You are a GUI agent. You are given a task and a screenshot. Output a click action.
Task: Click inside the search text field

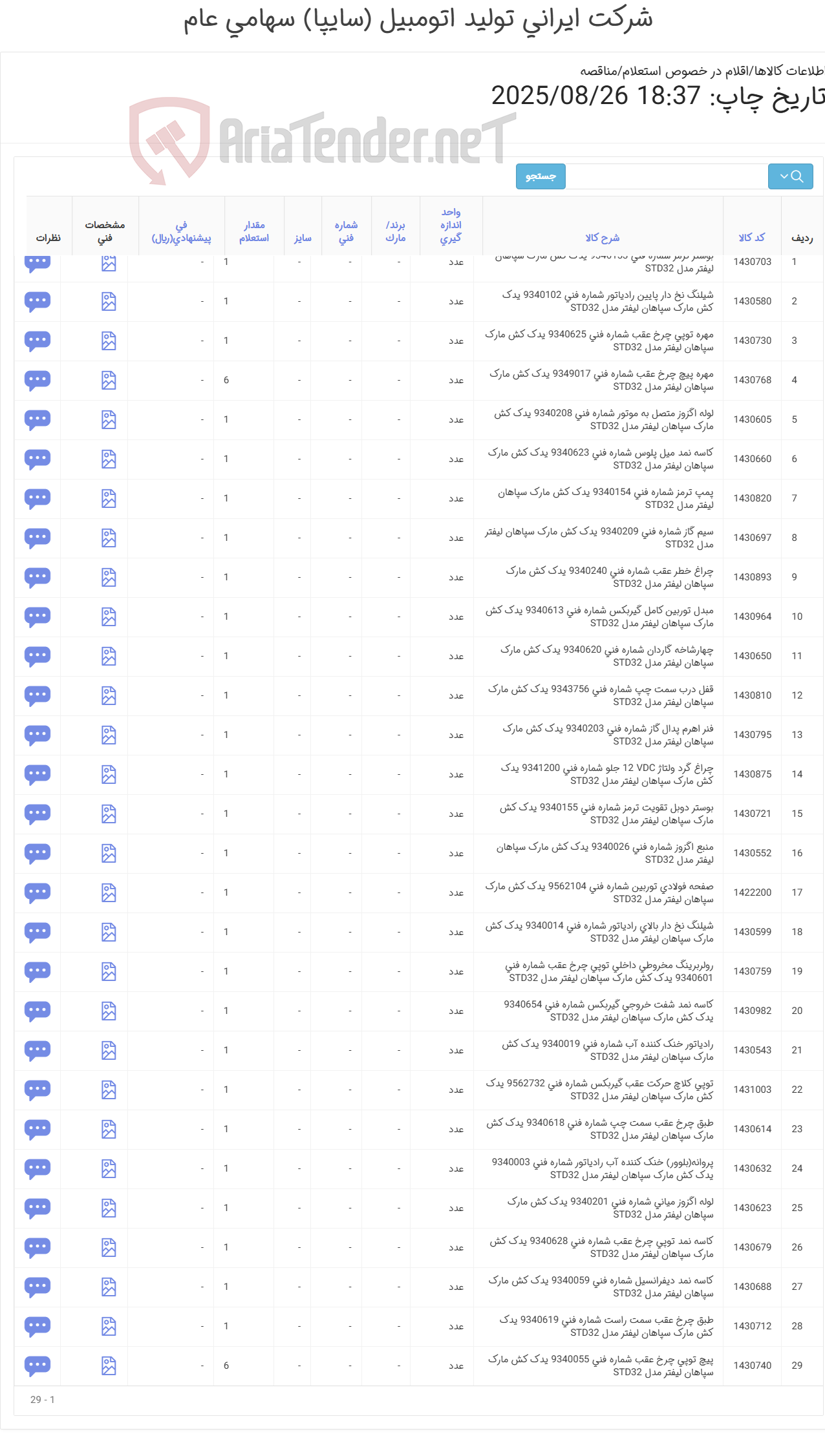coord(666,176)
